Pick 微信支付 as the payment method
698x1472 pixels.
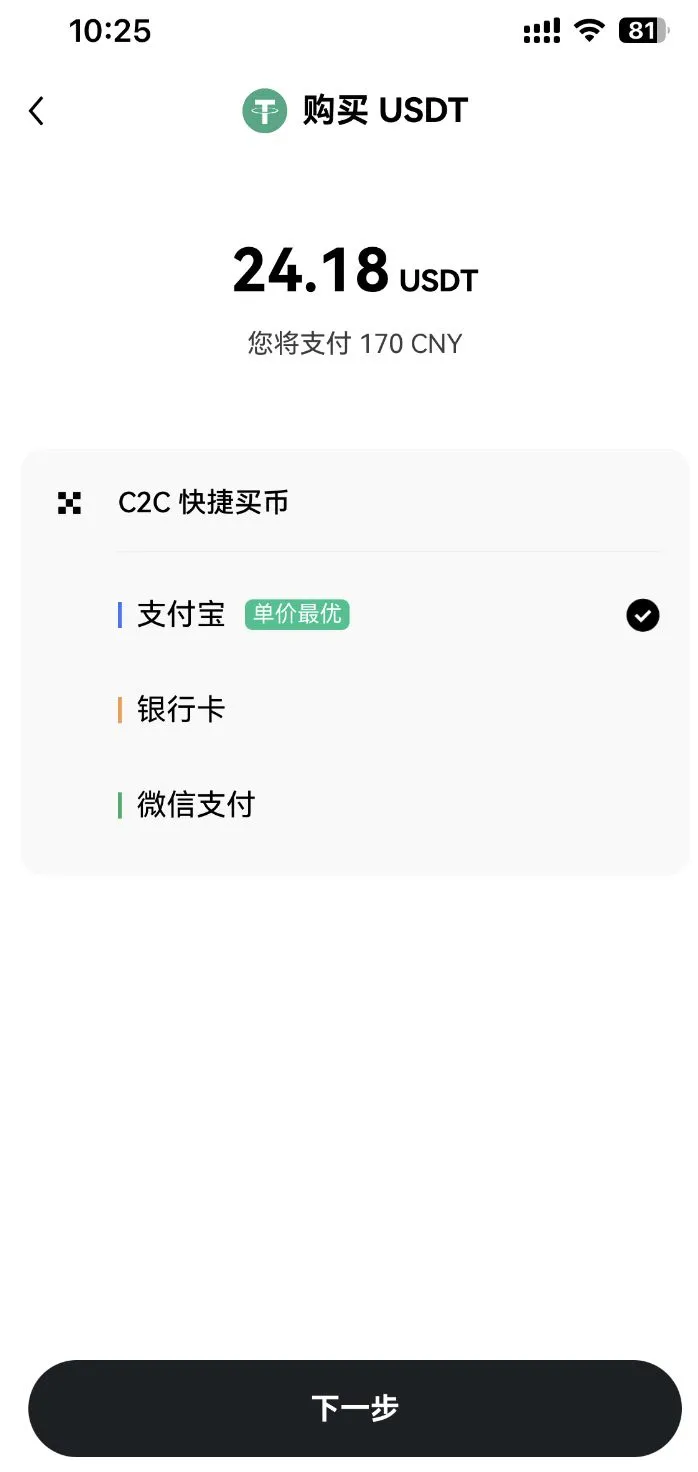(196, 805)
